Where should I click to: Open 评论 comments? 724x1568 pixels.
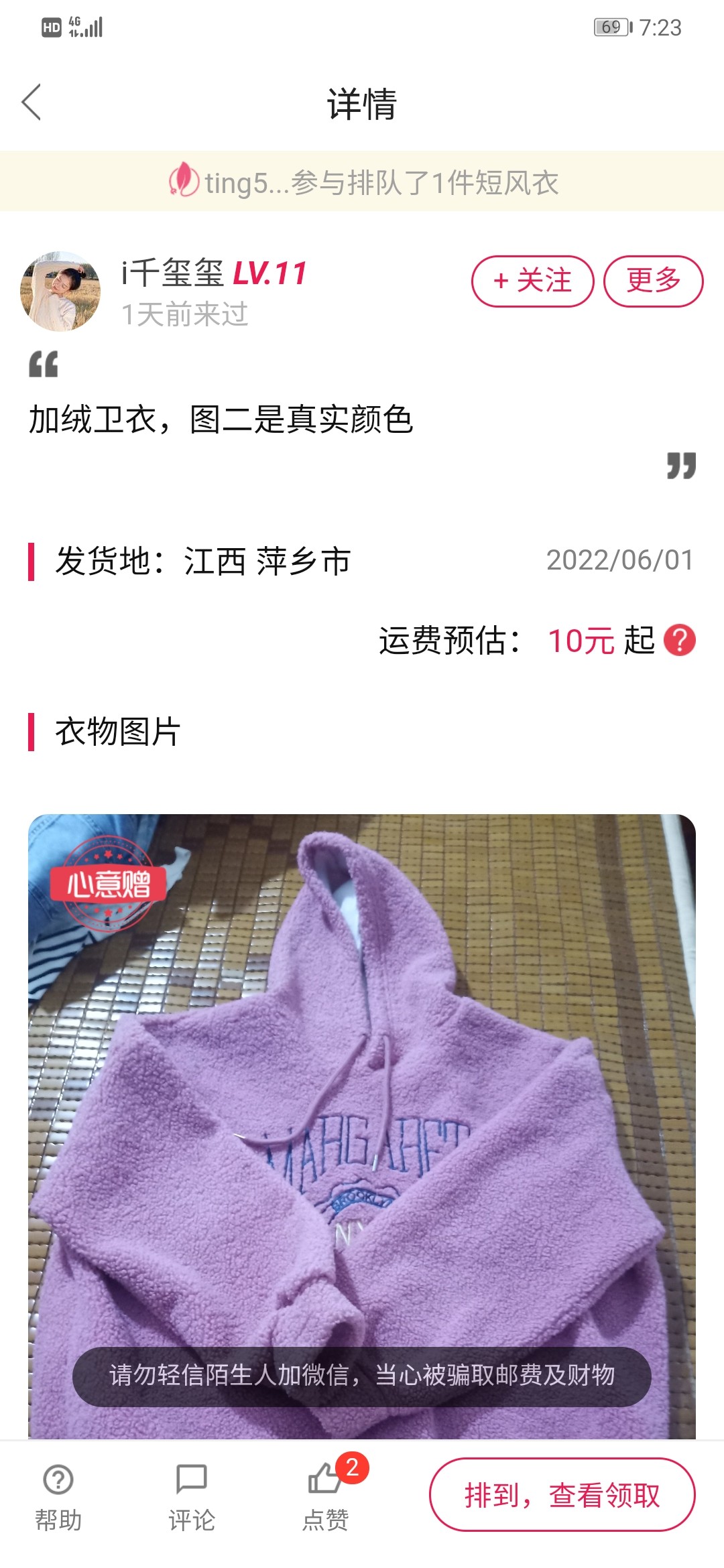click(191, 1496)
